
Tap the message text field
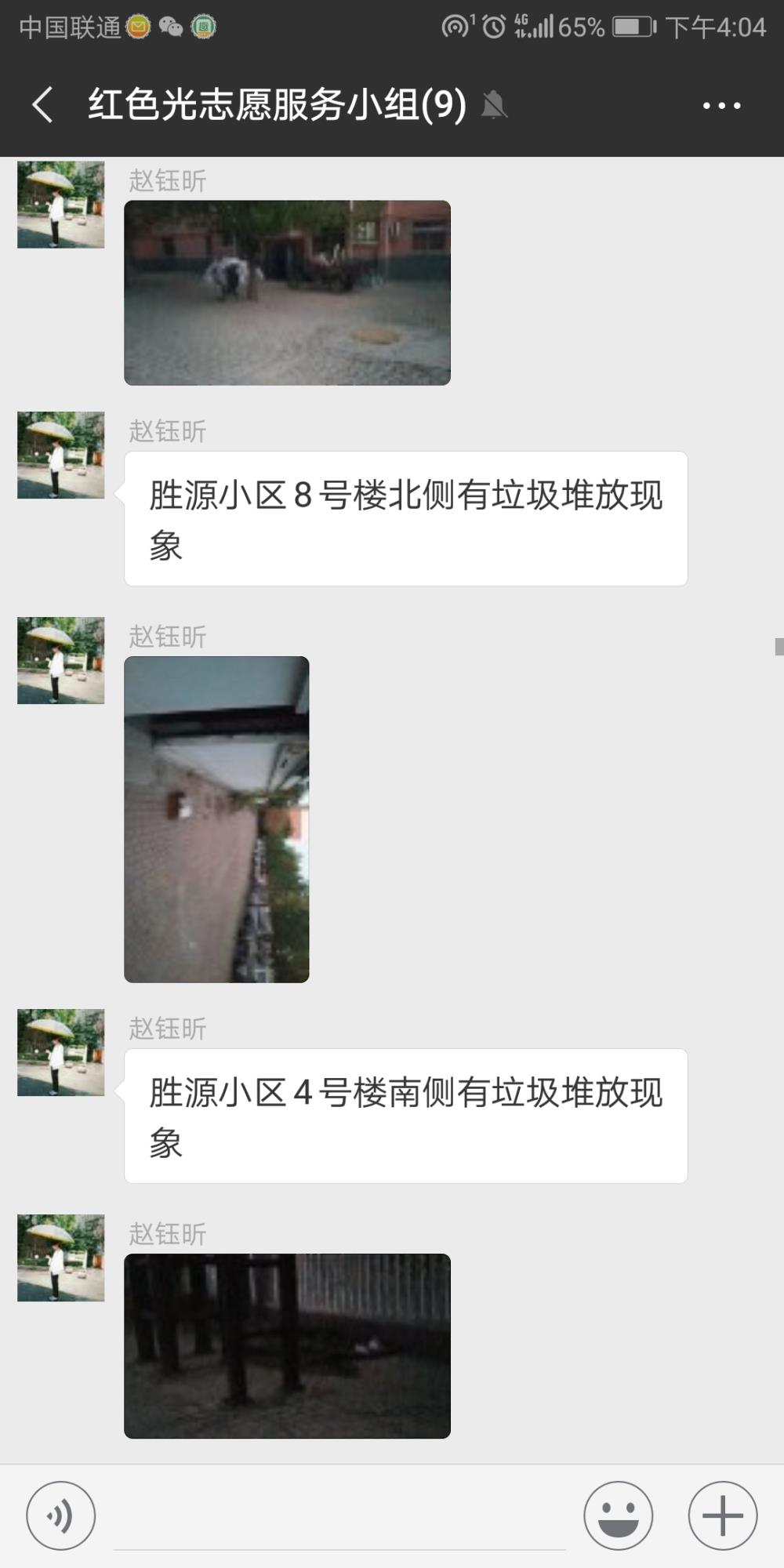point(339,1517)
